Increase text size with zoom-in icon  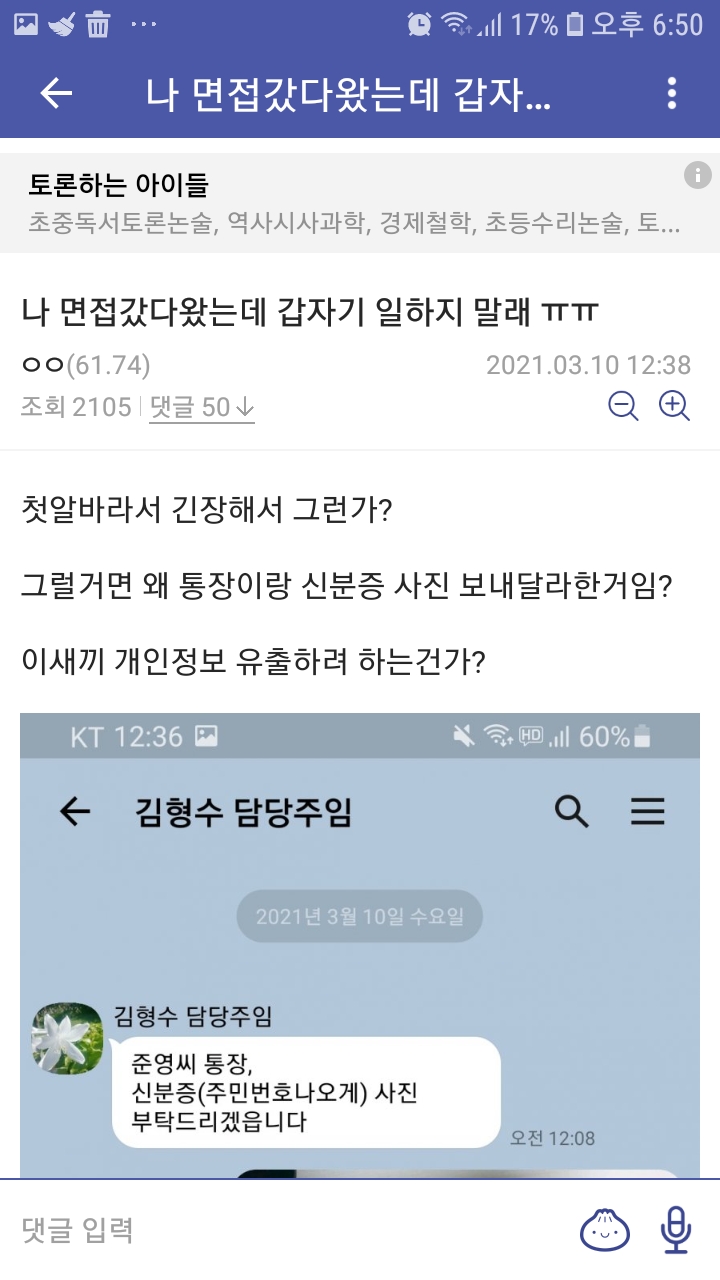pos(675,406)
